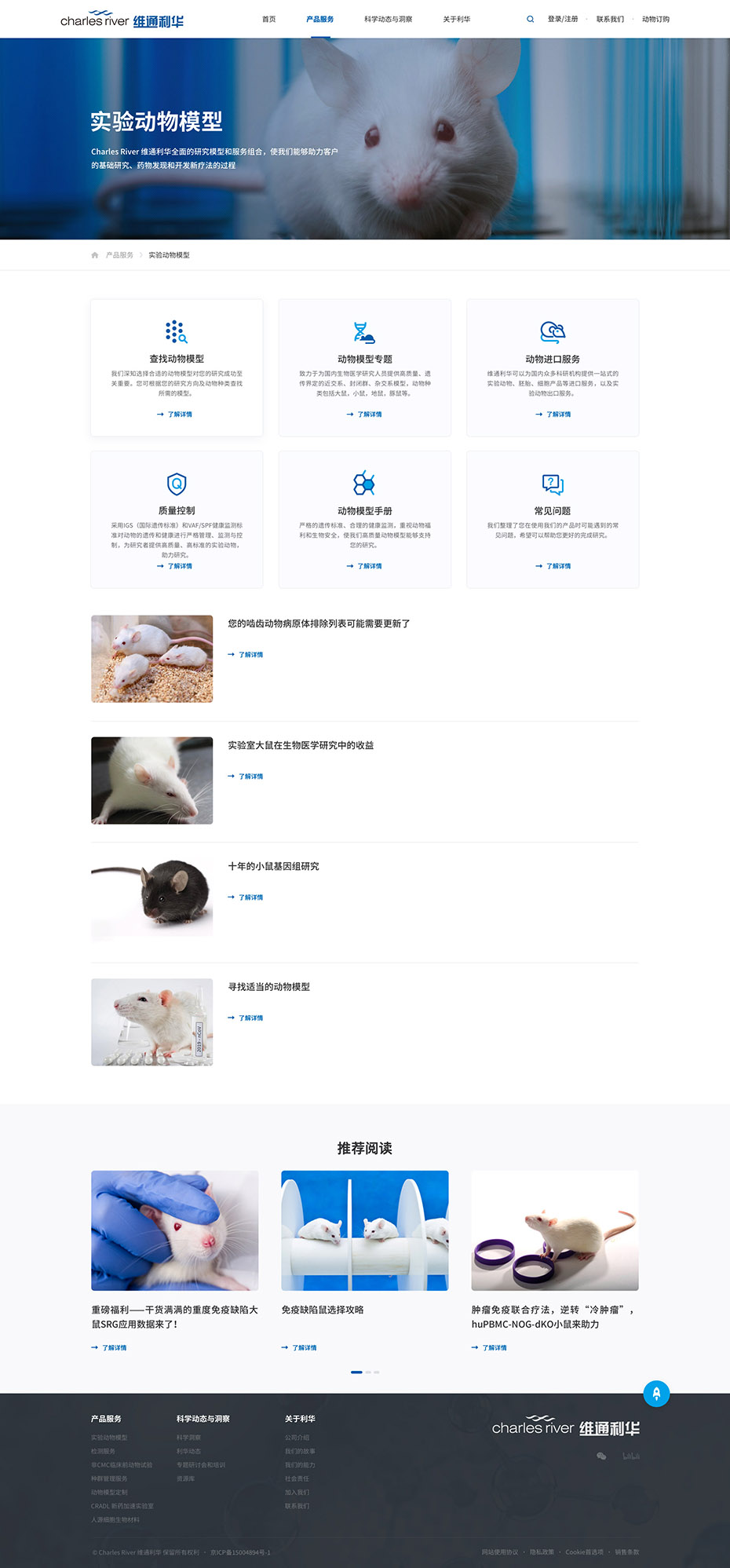Open 关于利华 navigation item

tap(456, 19)
